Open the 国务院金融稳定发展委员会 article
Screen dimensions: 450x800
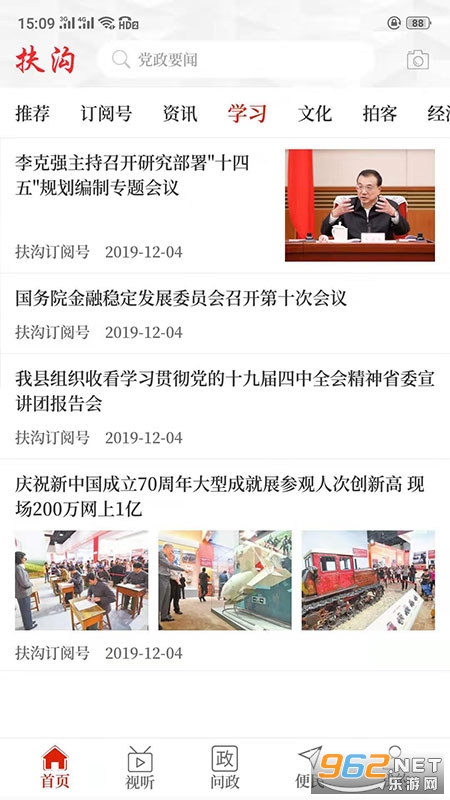[x=225, y=314]
